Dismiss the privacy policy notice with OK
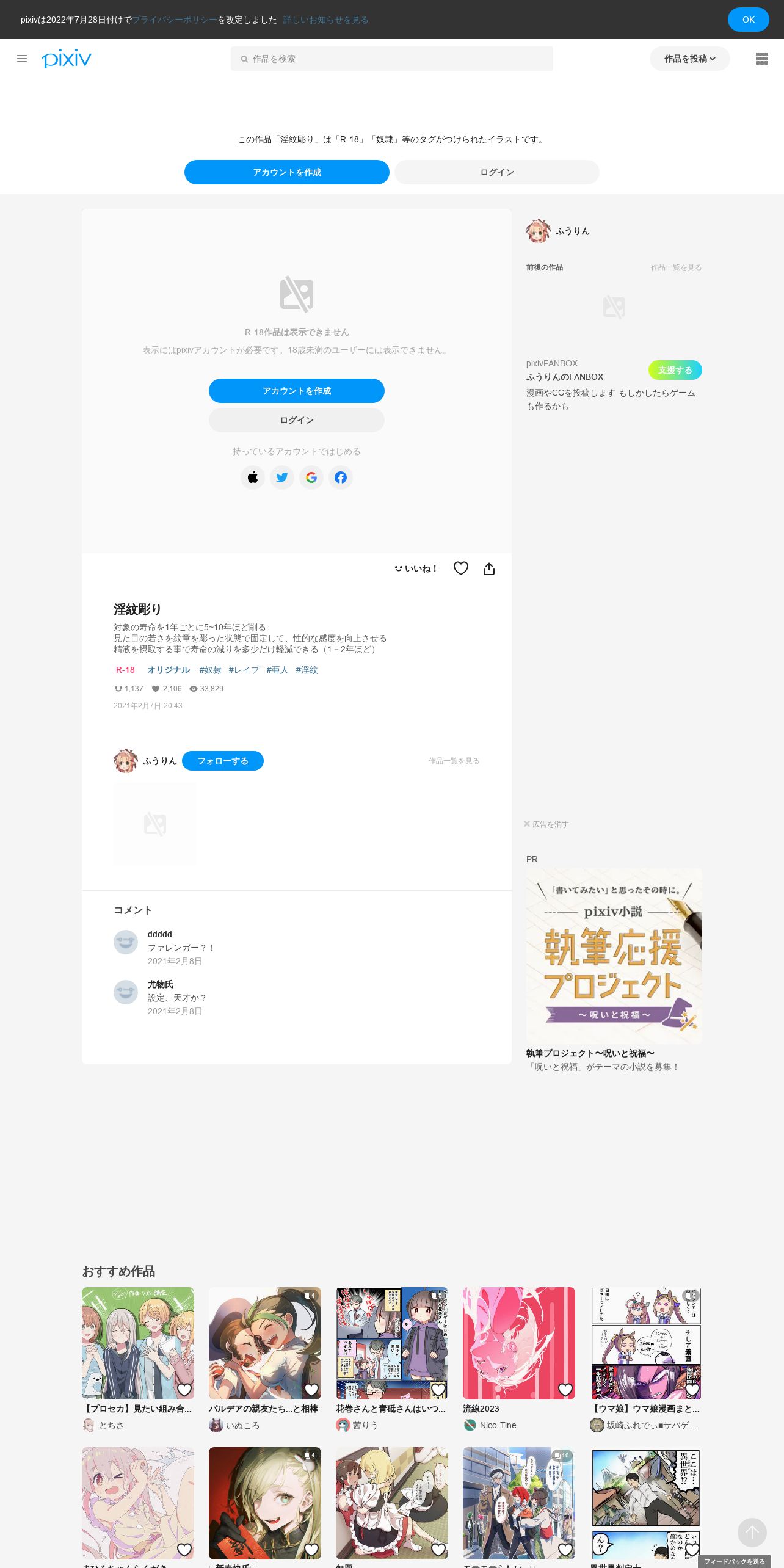 tap(748, 20)
